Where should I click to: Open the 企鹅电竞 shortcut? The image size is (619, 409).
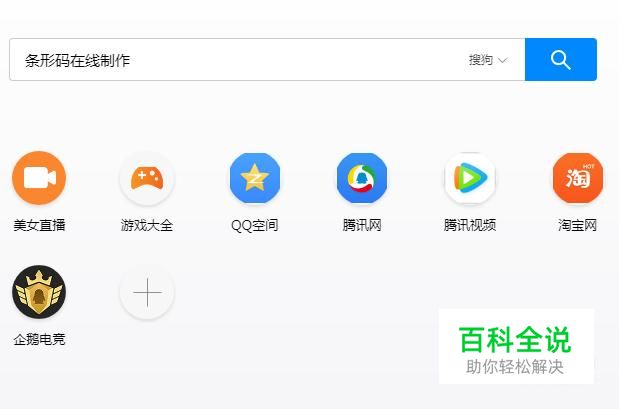(x=39, y=292)
